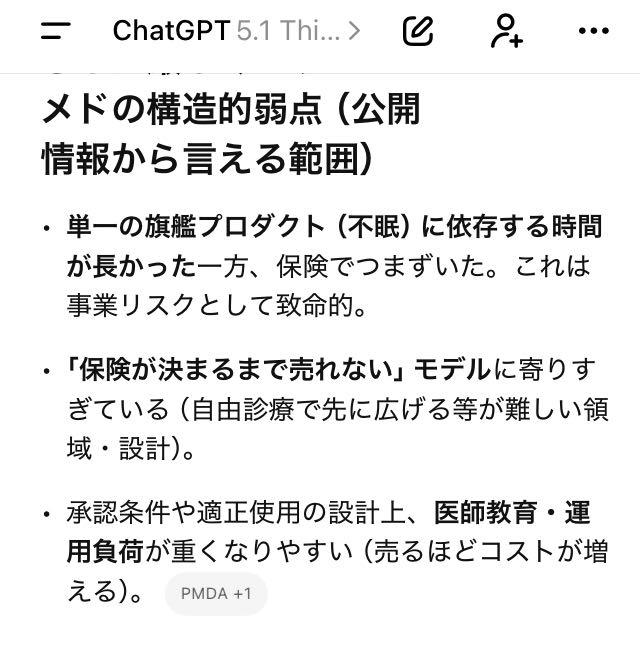This screenshot has width=640, height=667.
Task: Open the sidebar menu
Action: coord(56,31)
